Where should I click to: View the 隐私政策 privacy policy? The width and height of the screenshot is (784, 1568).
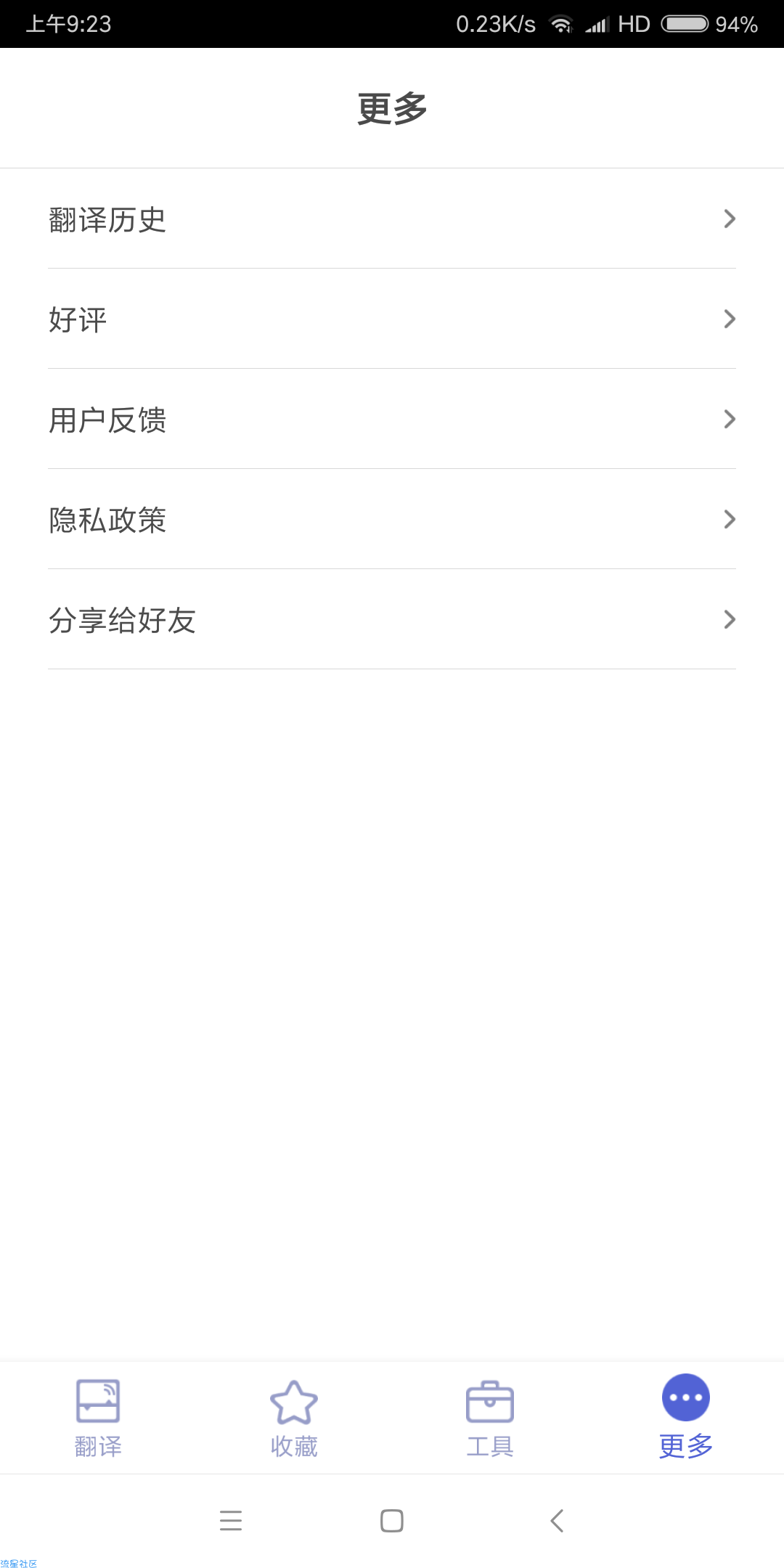(392, 520)
